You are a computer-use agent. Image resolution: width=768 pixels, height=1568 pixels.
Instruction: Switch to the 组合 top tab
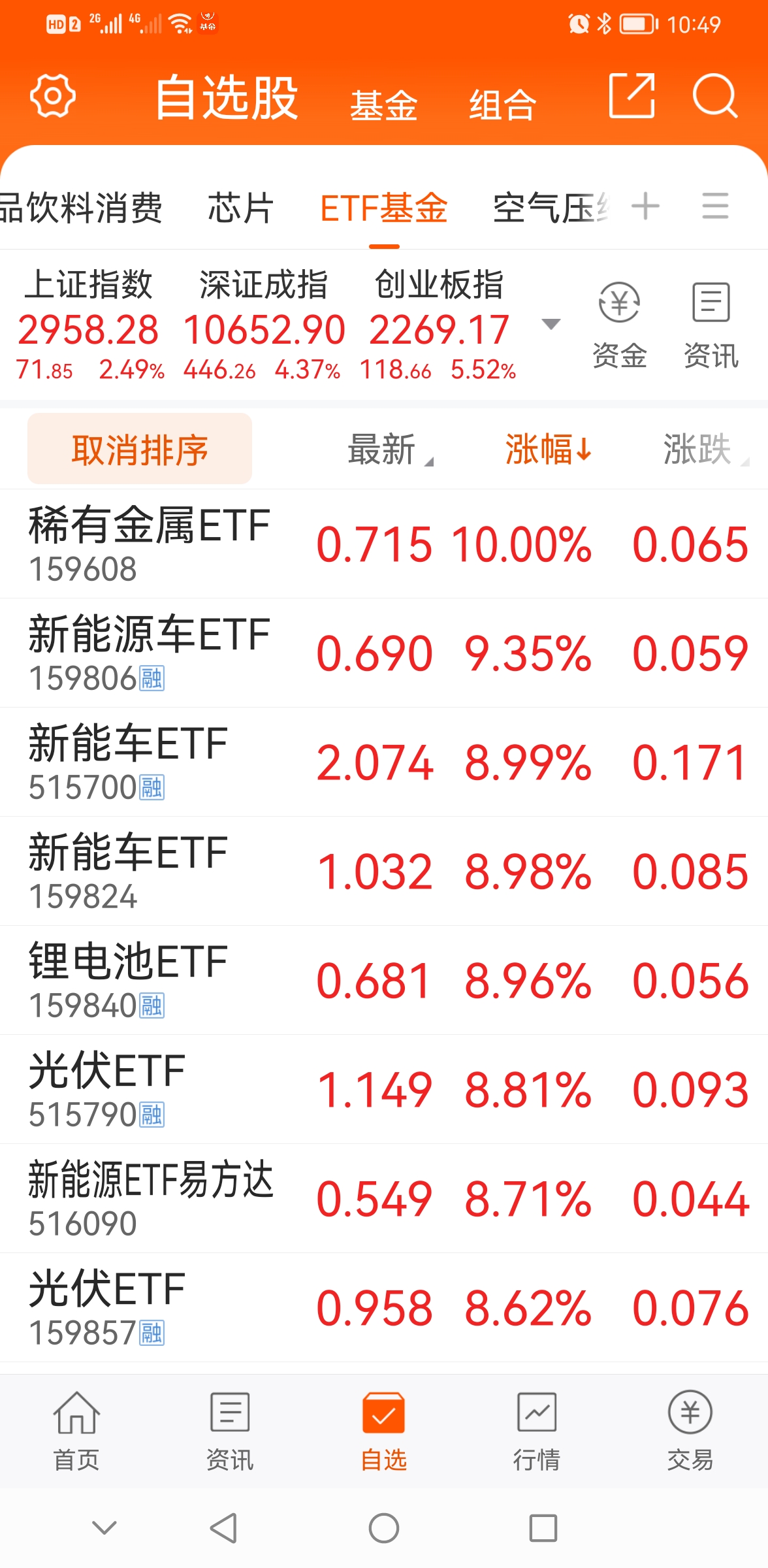[x=502, y=105]
